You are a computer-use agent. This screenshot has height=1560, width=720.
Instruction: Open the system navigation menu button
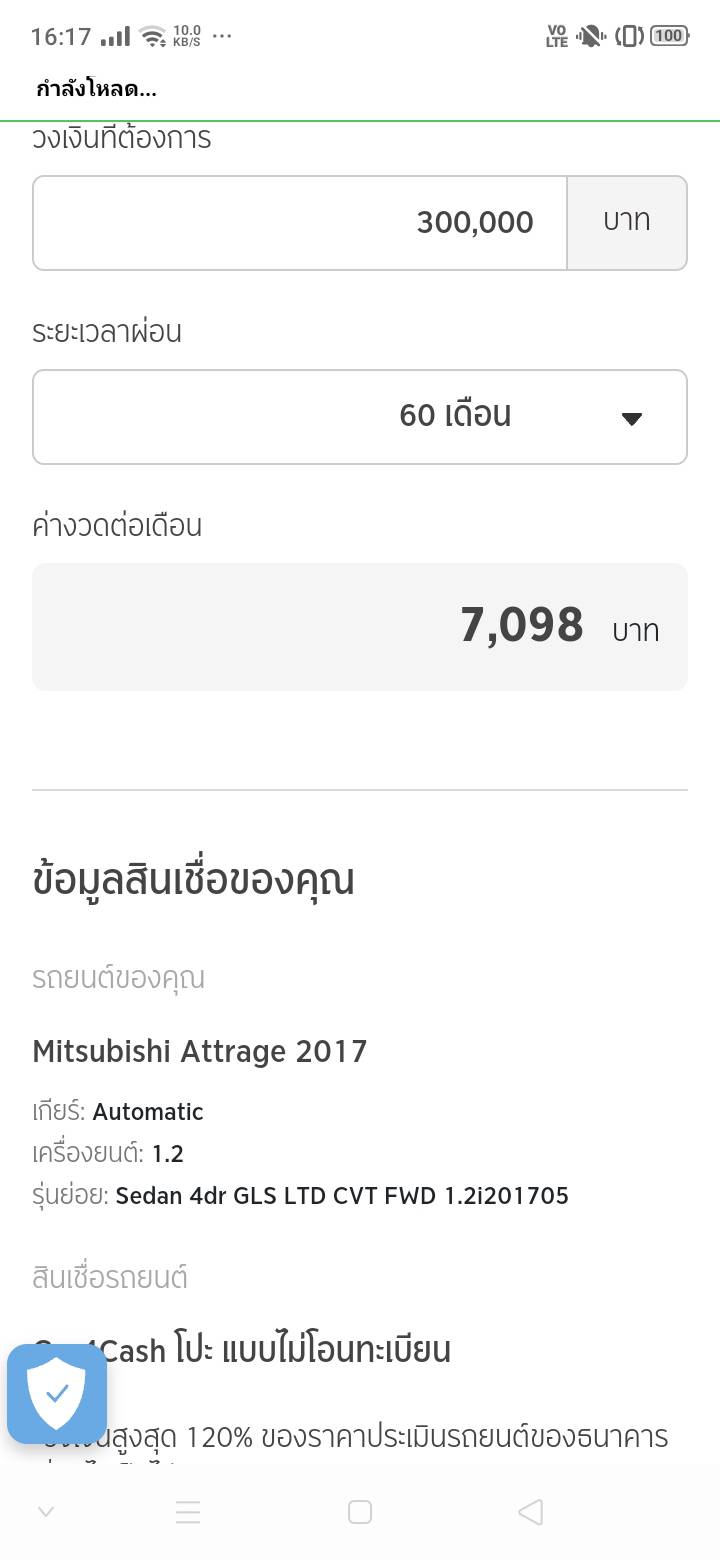pos(188,1512)
